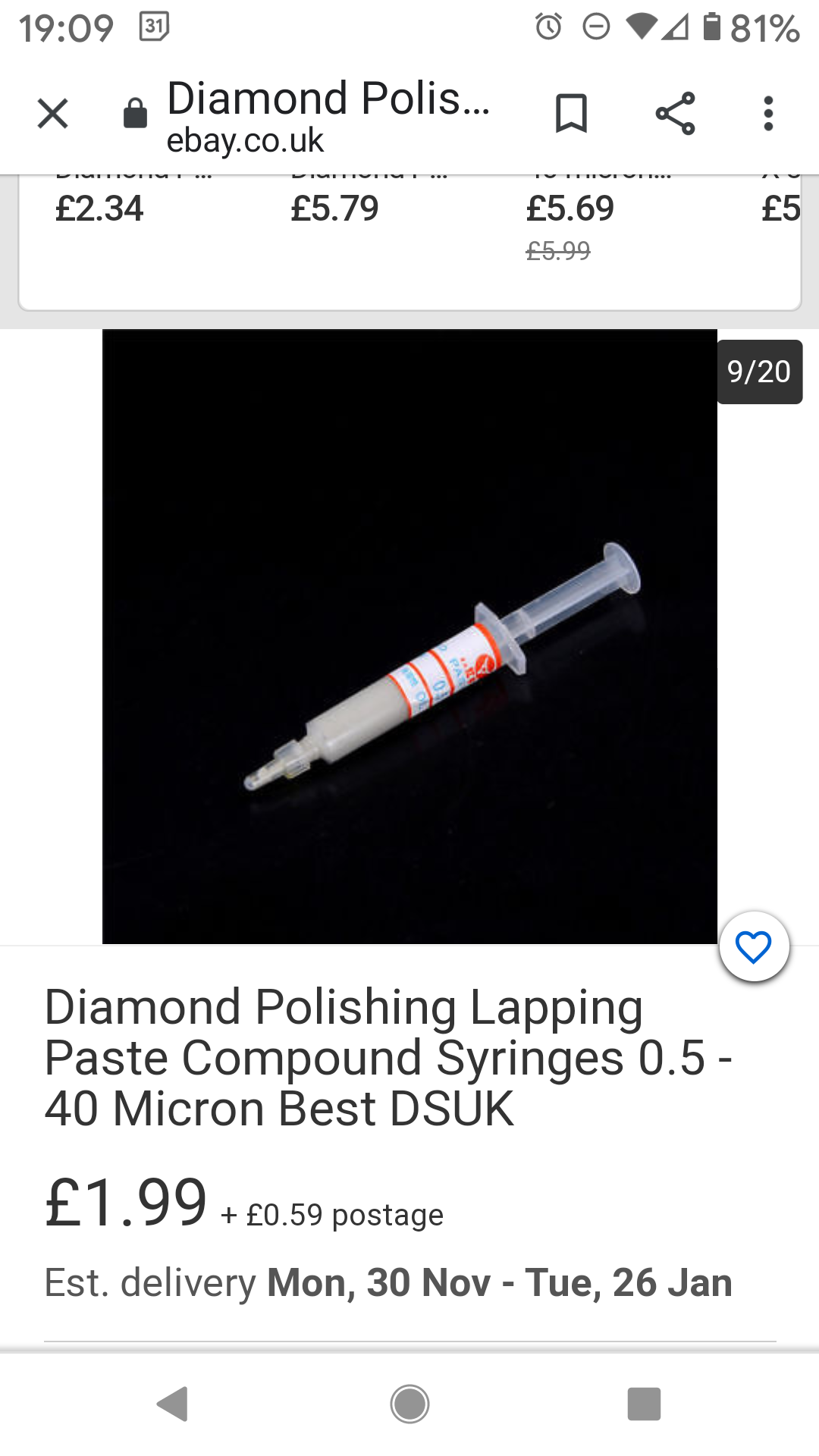The height and width of the screenshot is (1456, 819).
Task: Go back with the system back button
Action: click(x=173, y=1404)
